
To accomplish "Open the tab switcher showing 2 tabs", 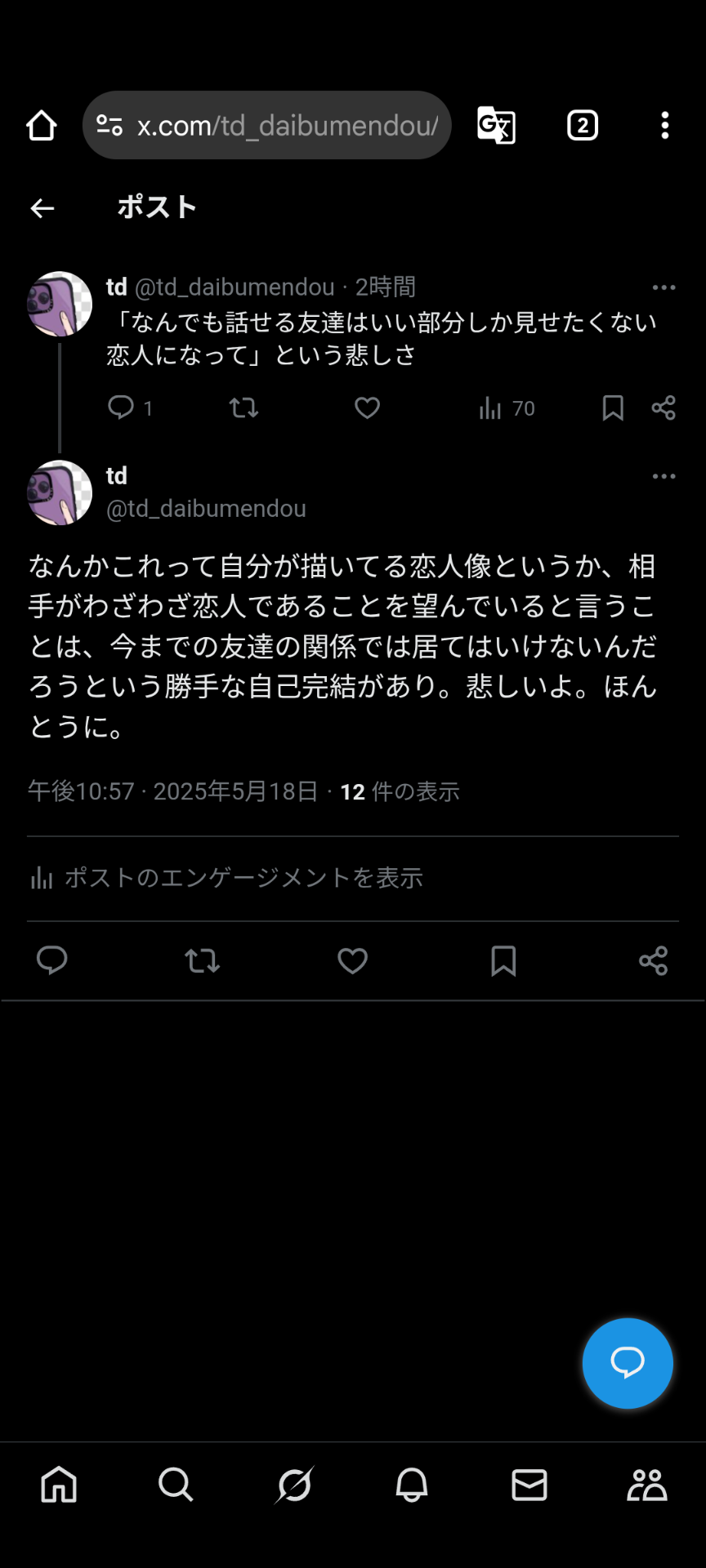I will [x=583, y=126].
